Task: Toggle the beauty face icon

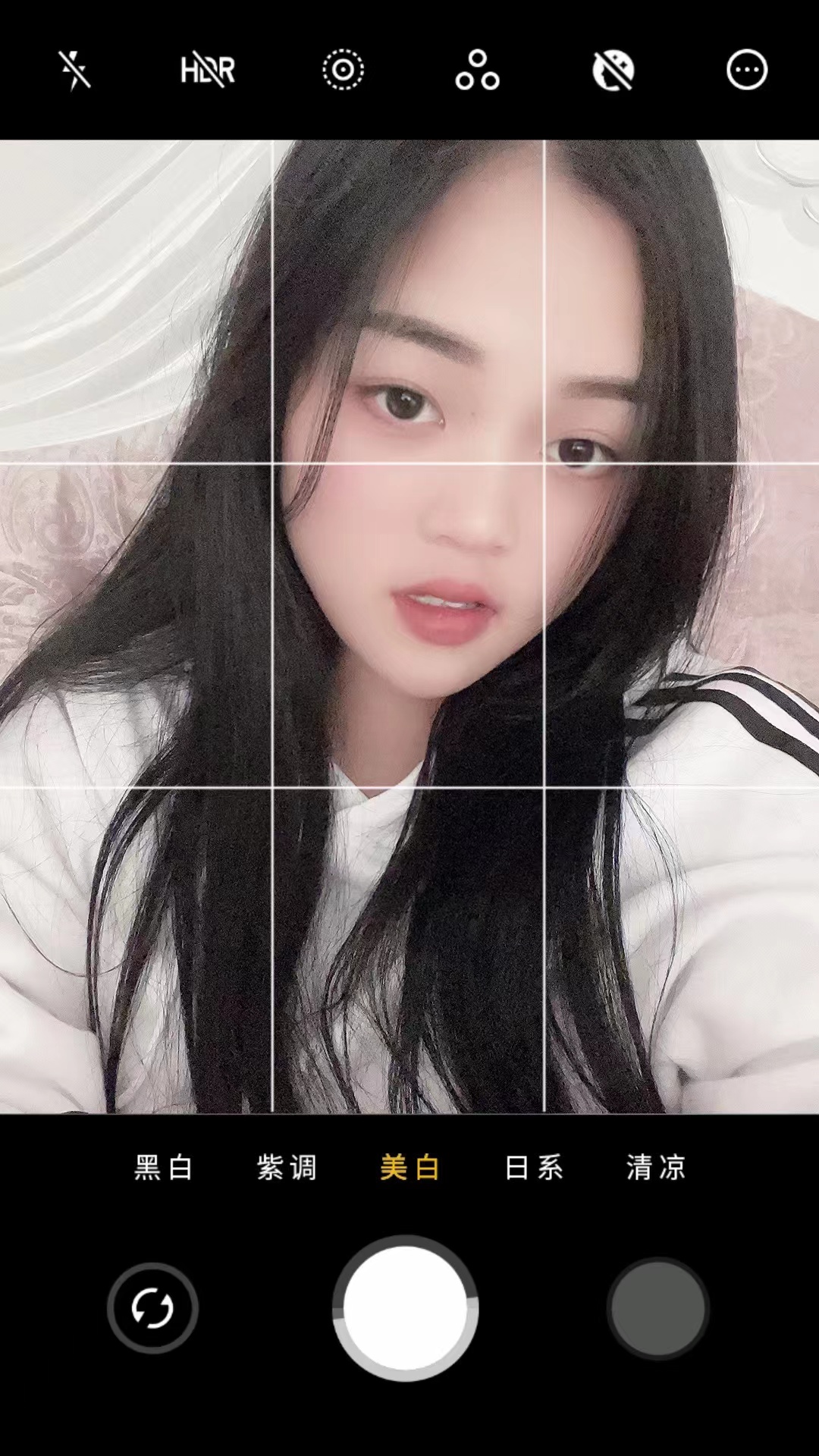Action: click(x=613, y=71)
